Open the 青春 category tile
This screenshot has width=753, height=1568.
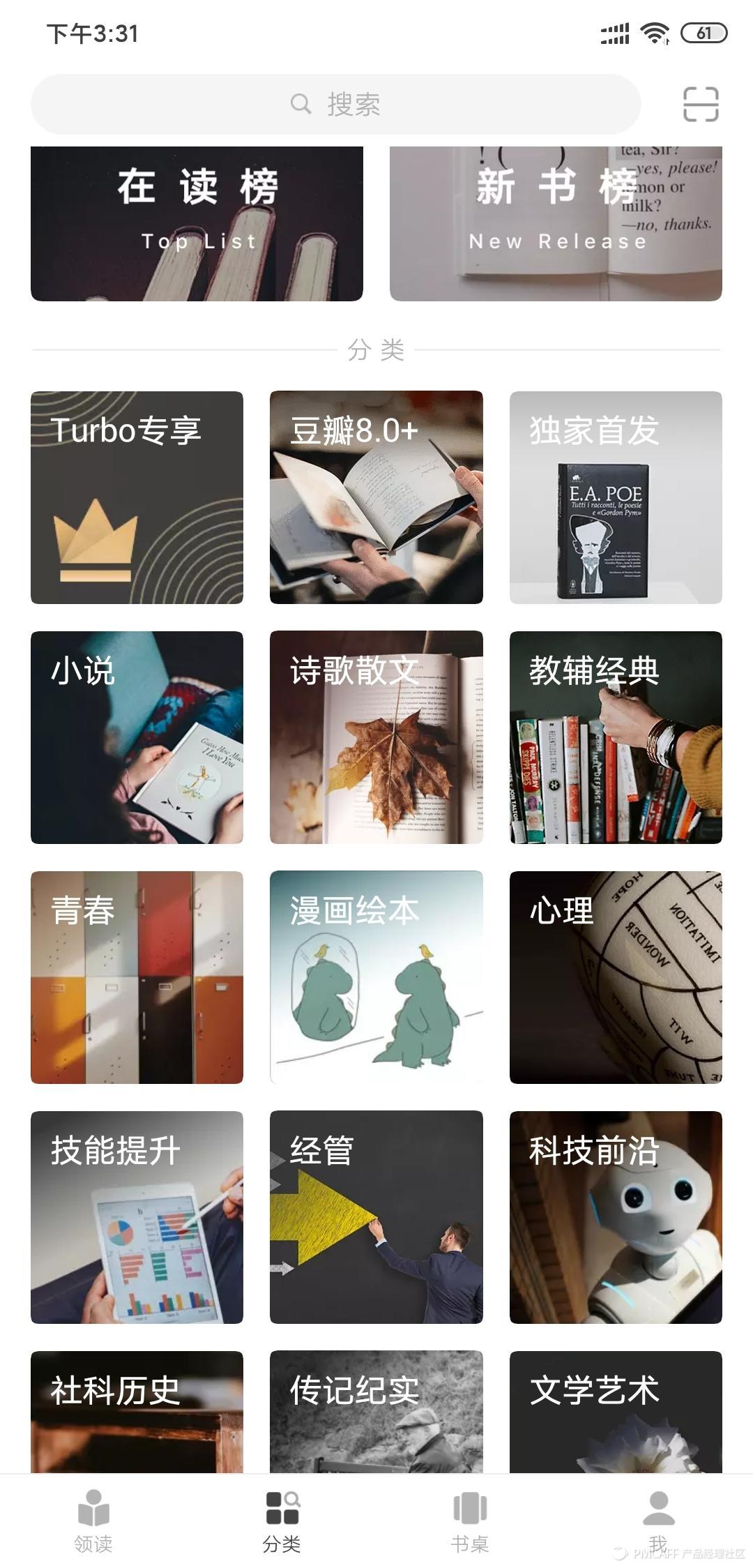tap(137, 977)
